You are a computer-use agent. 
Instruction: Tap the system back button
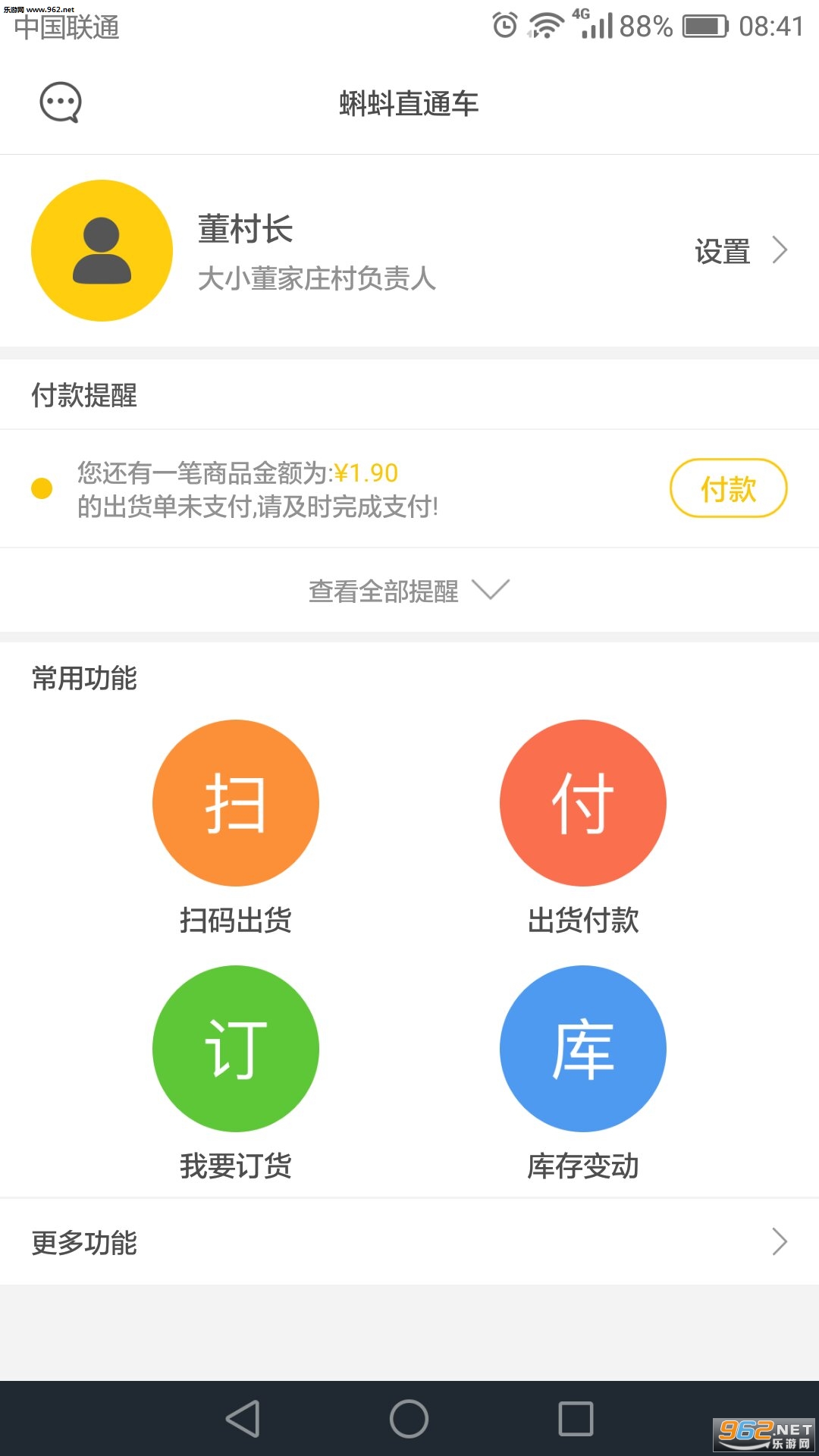[x=243, y=1419]
